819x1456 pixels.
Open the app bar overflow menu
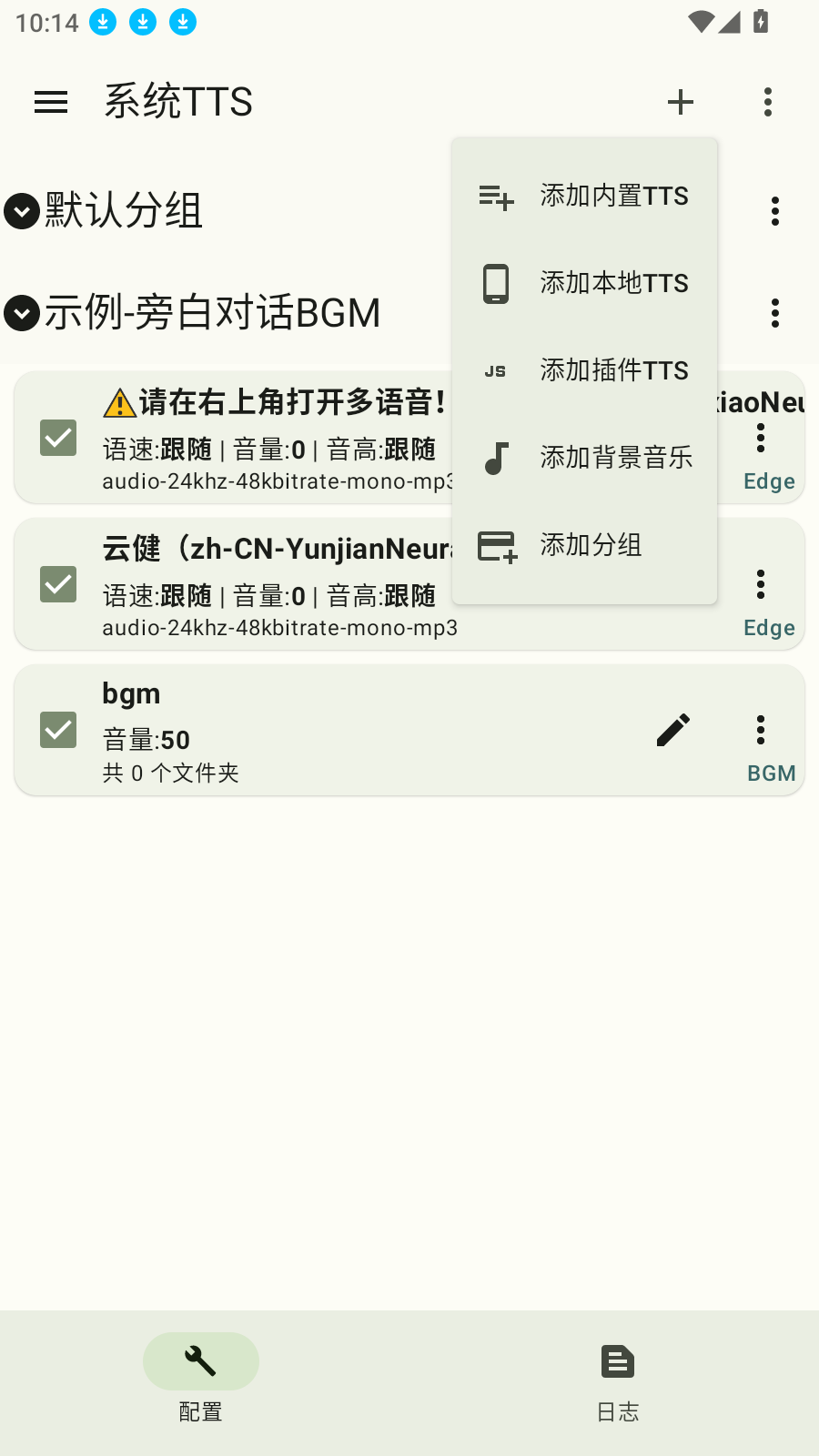point(768,102)
